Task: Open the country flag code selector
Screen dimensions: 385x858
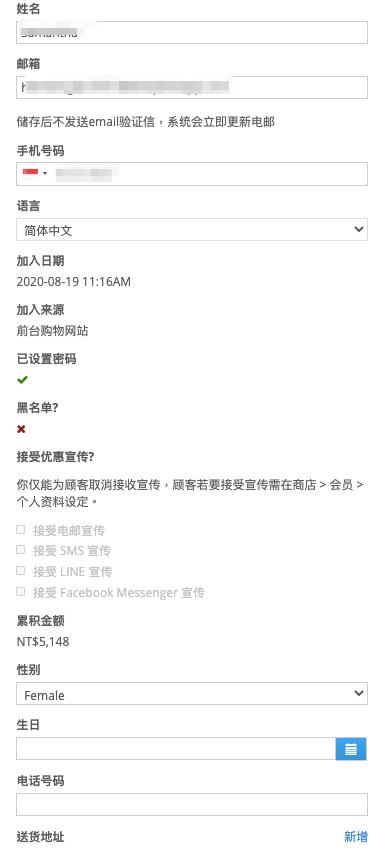Action: [x=35, y=174]
